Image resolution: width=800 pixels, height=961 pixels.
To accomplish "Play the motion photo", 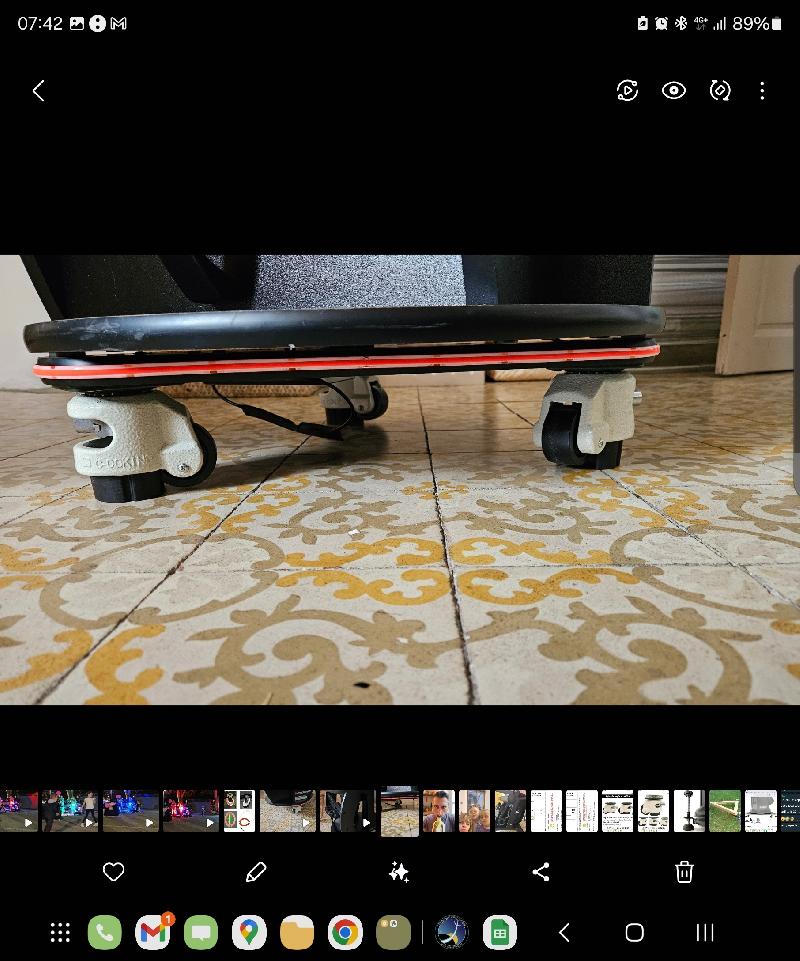I will pyautogui.click(x=627, y=91).
